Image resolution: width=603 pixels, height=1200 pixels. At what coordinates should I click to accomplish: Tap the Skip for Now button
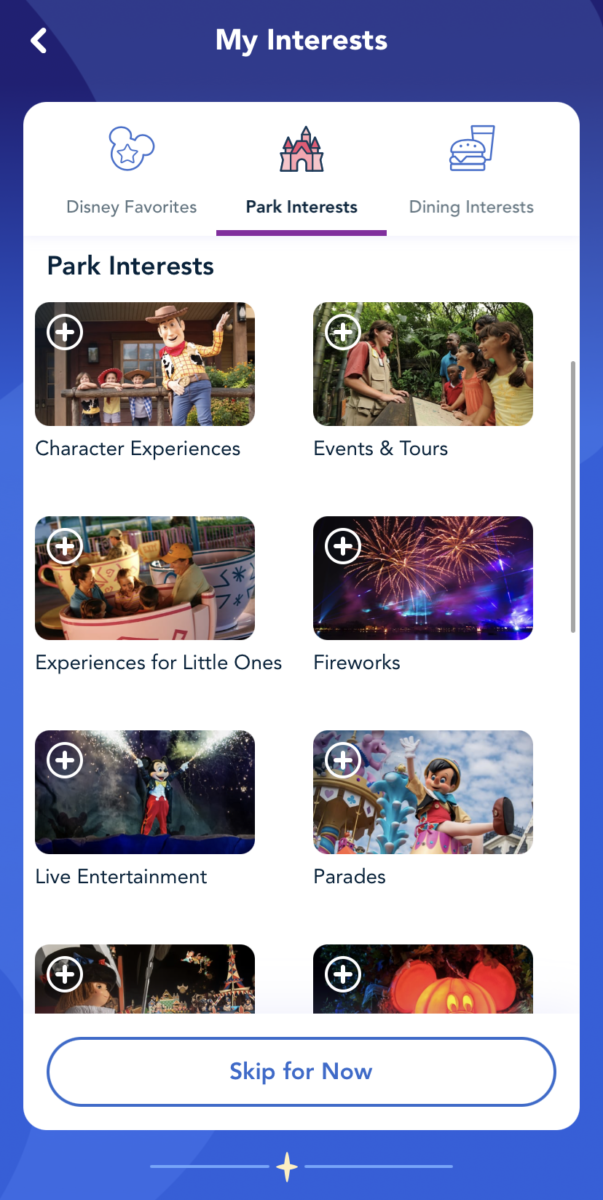click(x=301, y=1071)
